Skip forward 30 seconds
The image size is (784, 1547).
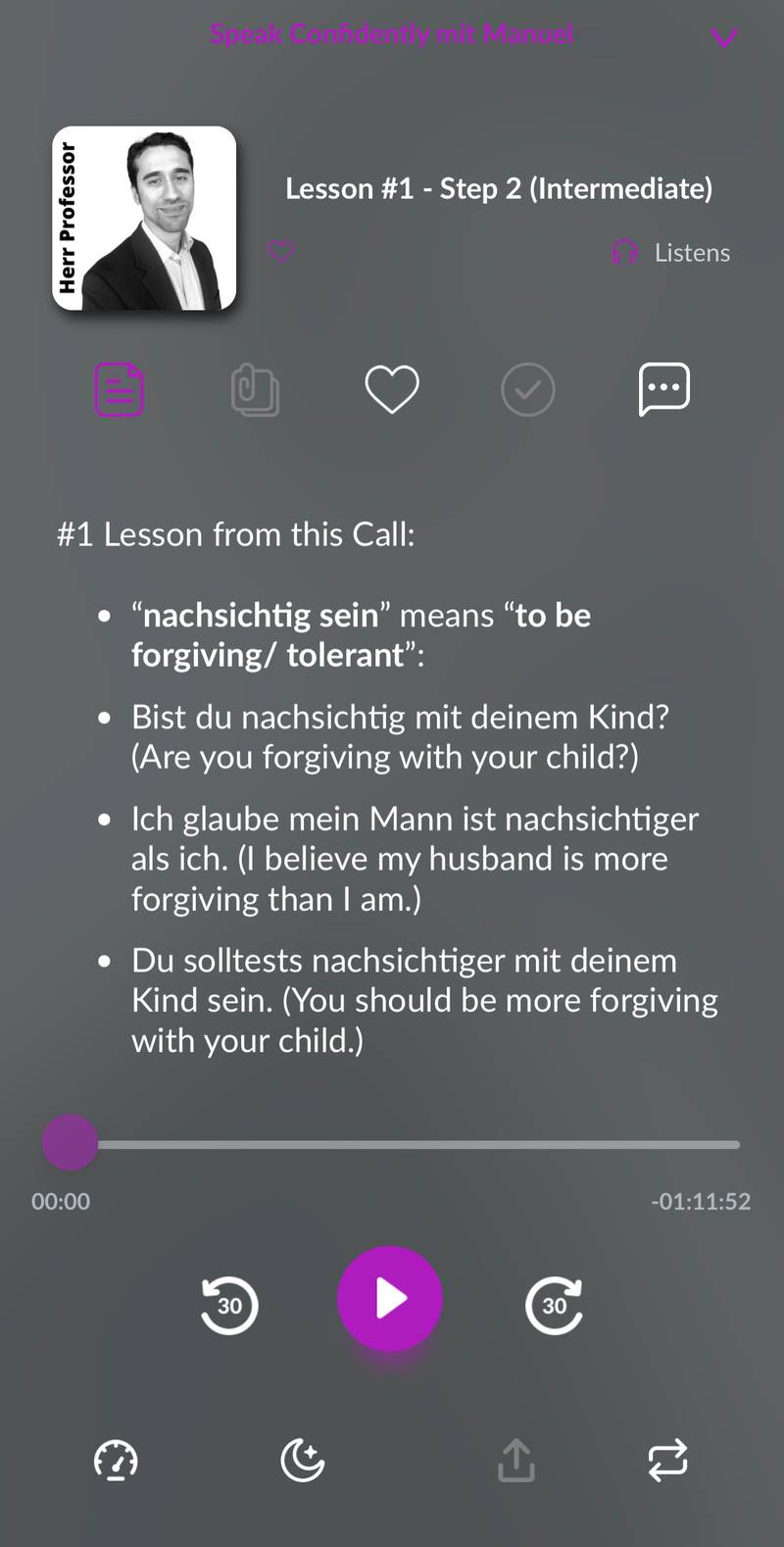pos(554,1305)
